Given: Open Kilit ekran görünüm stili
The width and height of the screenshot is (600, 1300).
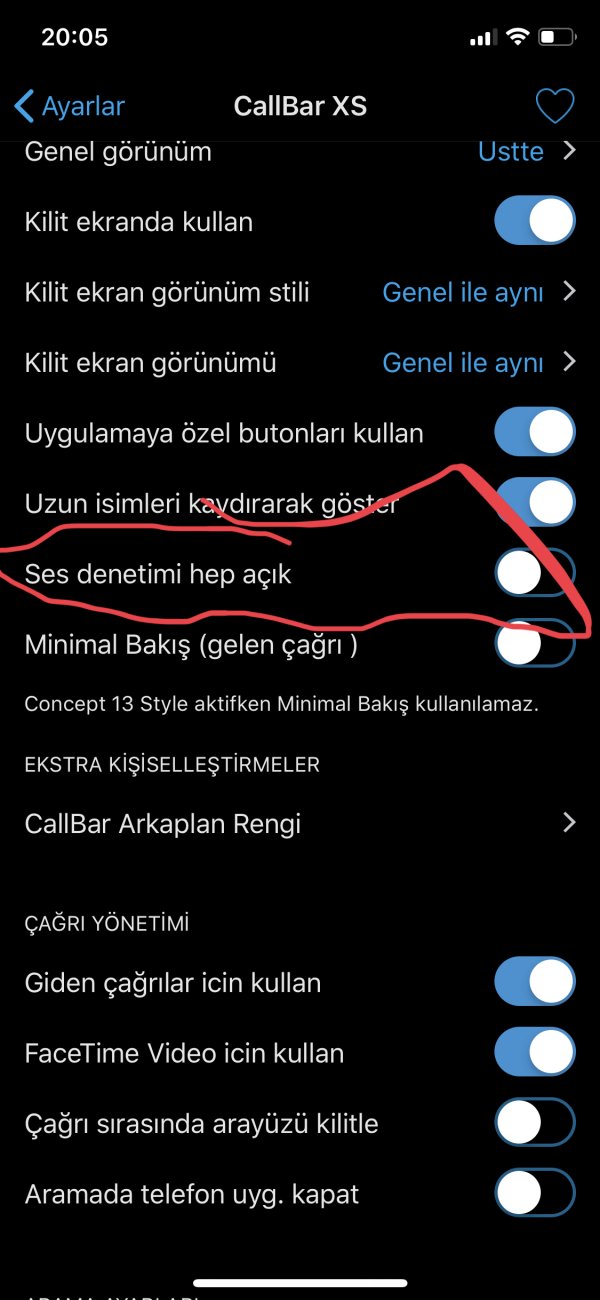Looking at the screenshot, I should click(300, 292).
